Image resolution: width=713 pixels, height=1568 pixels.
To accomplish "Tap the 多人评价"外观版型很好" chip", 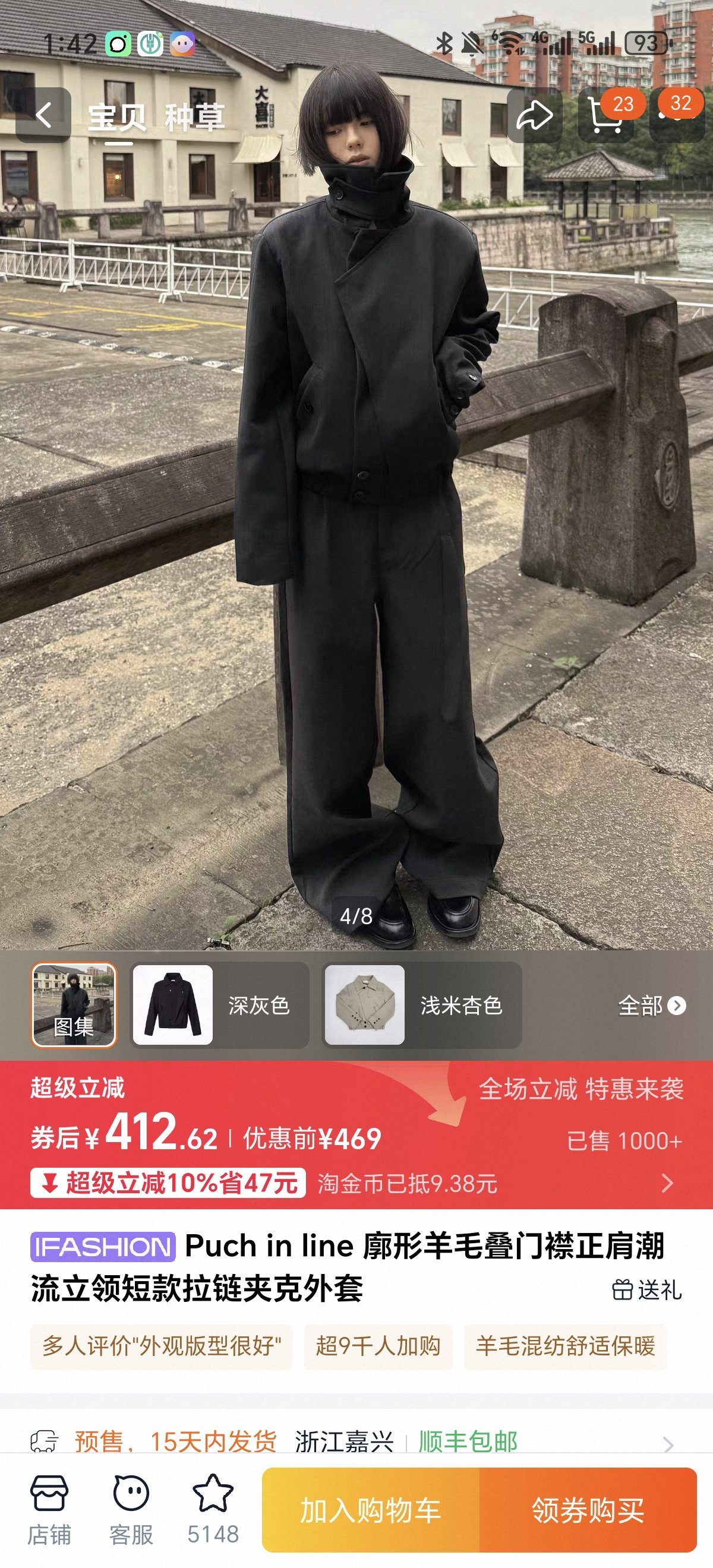I will coord(162,1346).
